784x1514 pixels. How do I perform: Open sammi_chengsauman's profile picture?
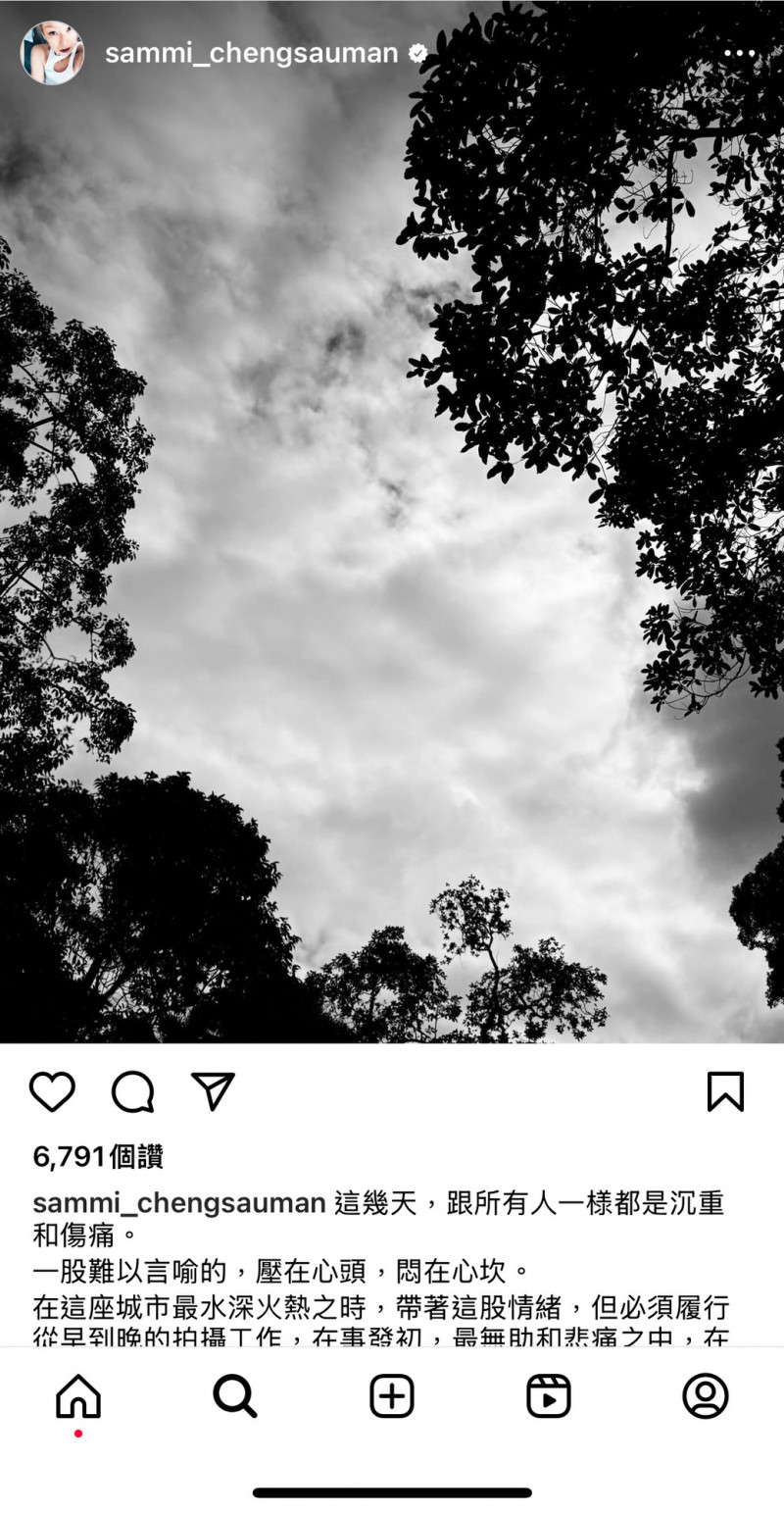point(52,53)
